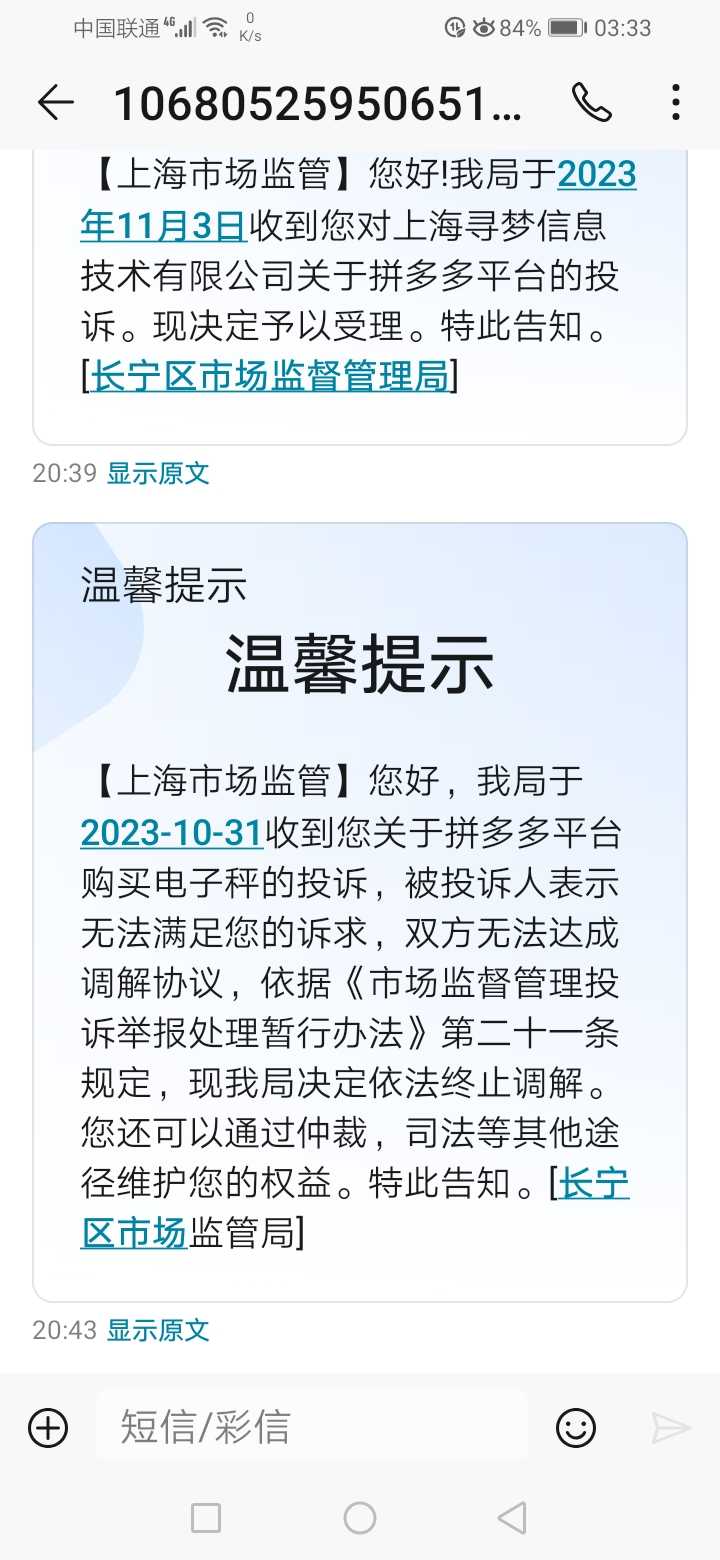
Task: Tap the 2023年11月3日 date link
Action: click(358, 200)
